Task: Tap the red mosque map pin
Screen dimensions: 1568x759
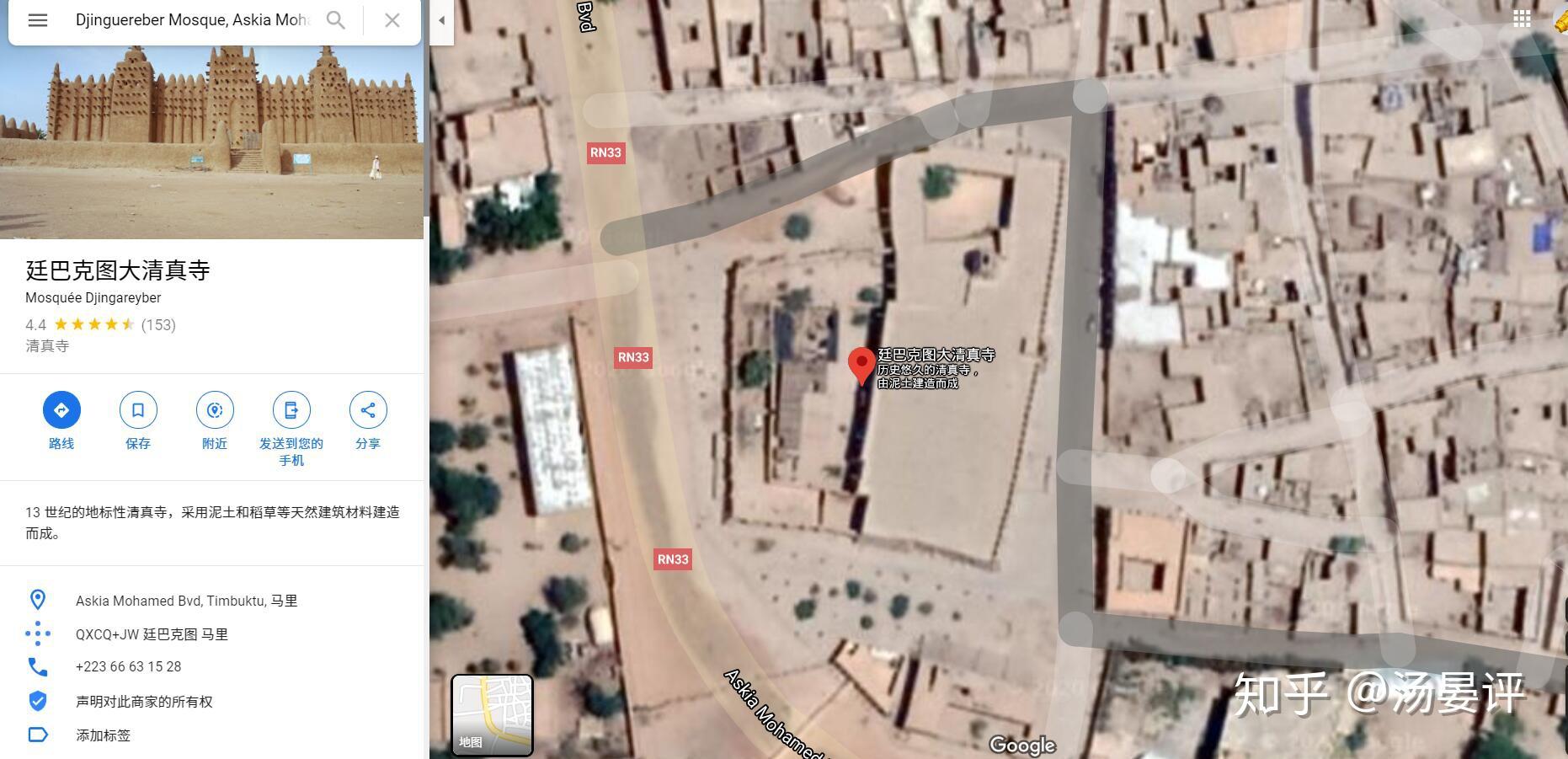Action: pyautogui.click(x=861, y=364)
